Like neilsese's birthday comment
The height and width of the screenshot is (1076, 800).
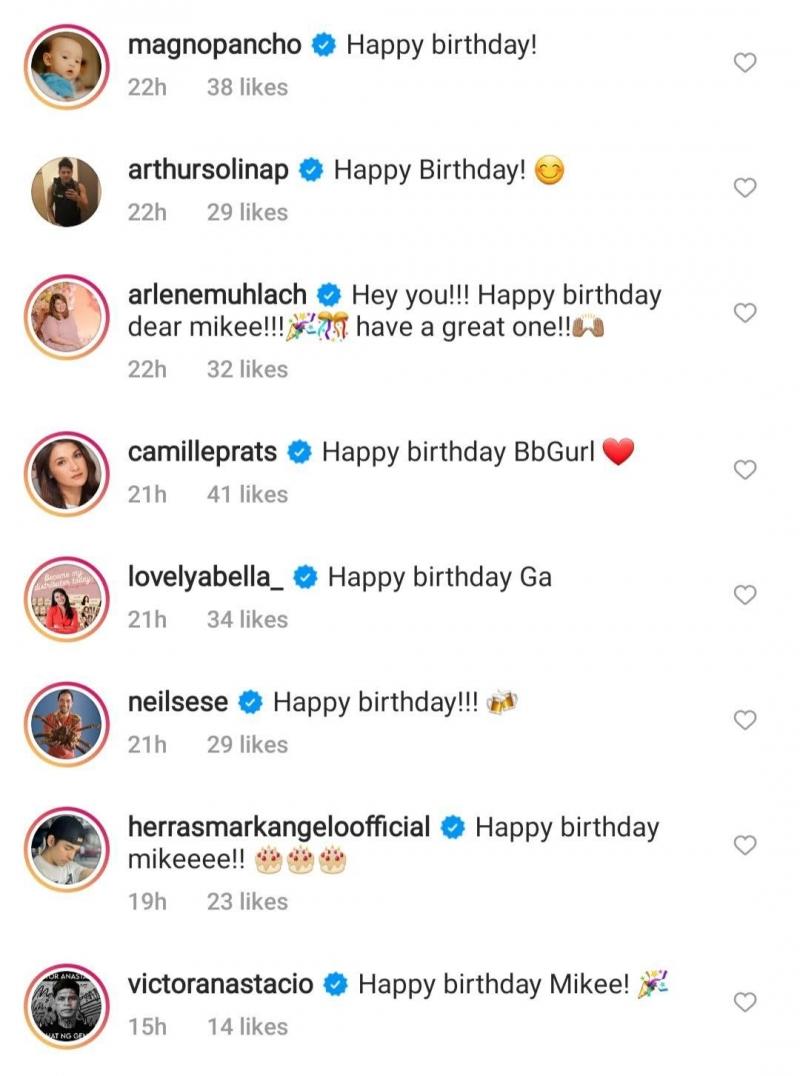click(745, 720)
